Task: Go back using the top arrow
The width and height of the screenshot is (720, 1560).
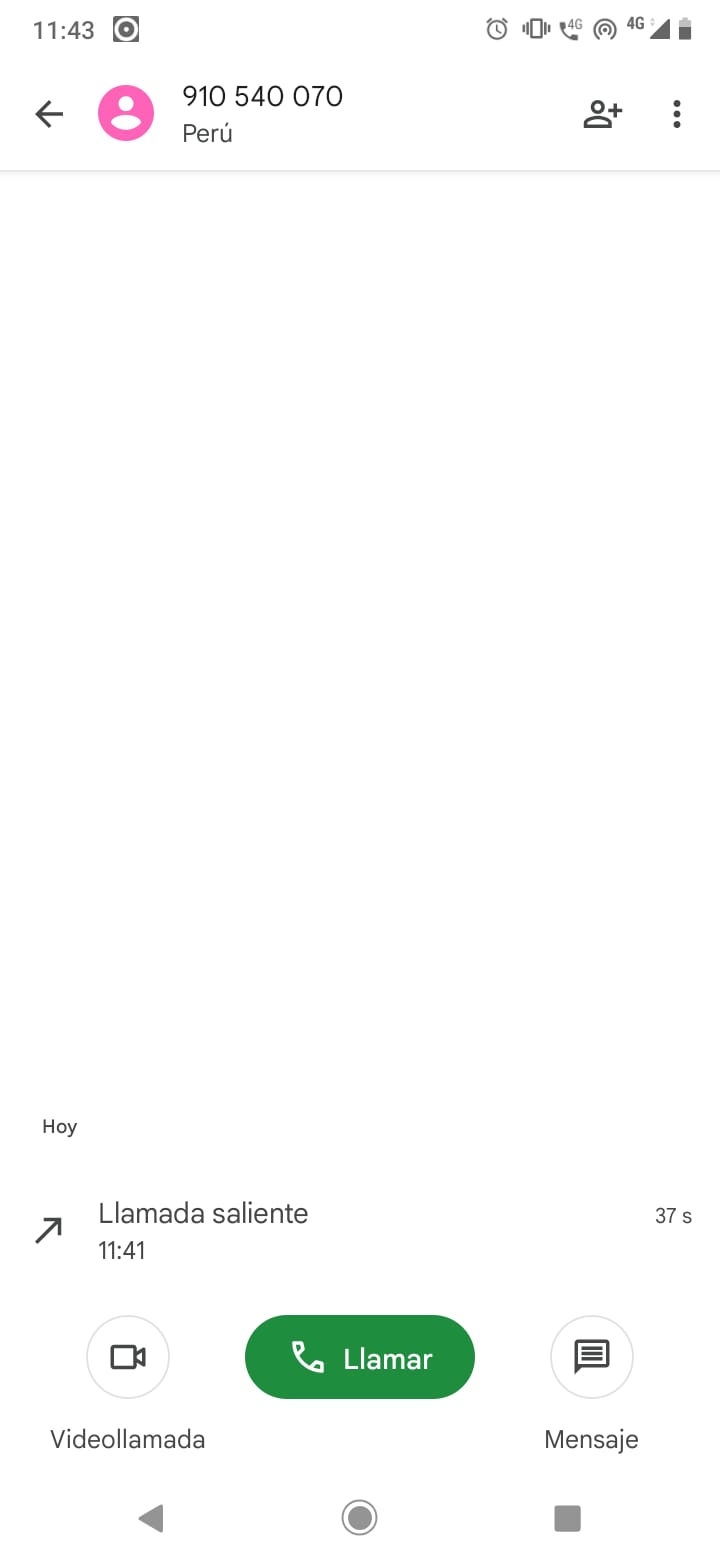Action: click(x=49, y=114)
